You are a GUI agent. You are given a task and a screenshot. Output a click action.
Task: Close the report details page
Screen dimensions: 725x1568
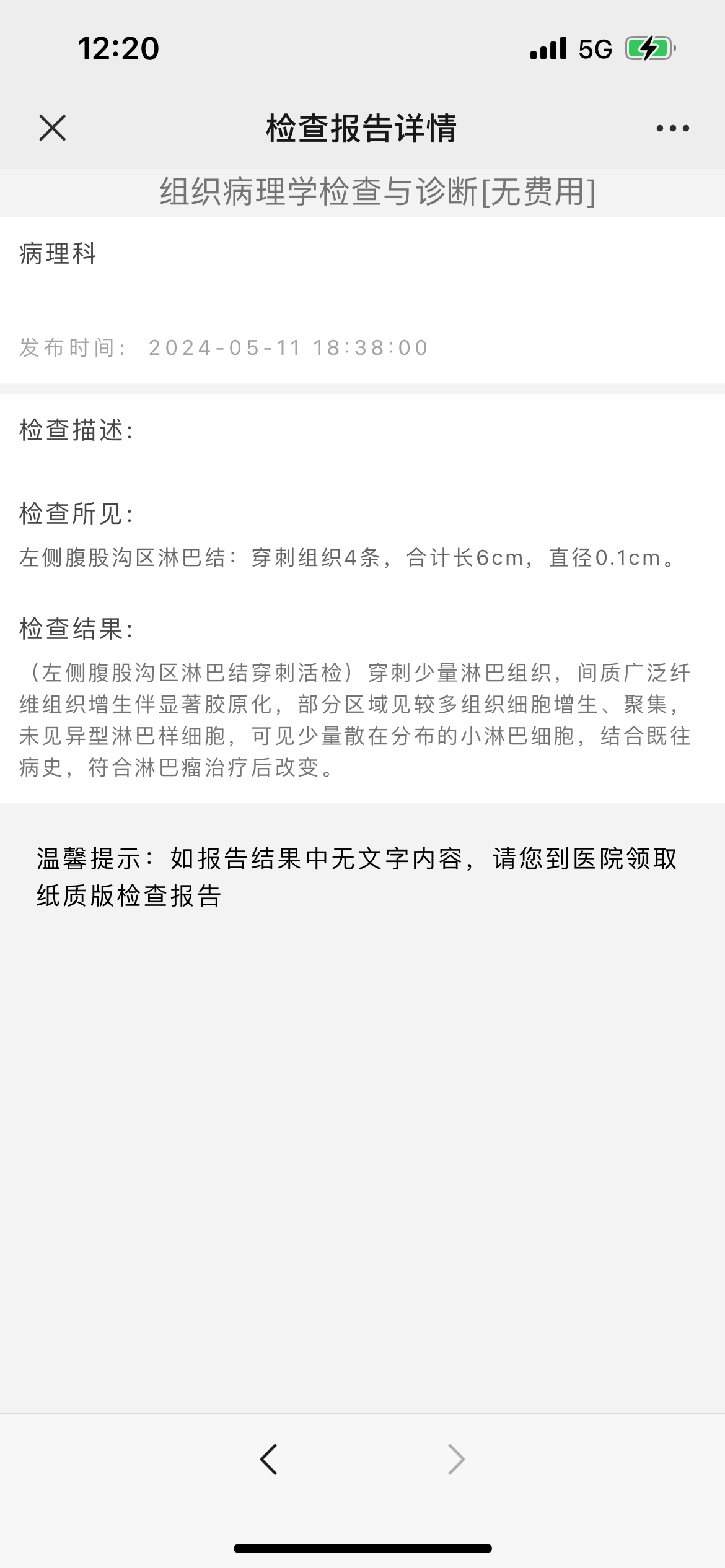coord(53,128)
